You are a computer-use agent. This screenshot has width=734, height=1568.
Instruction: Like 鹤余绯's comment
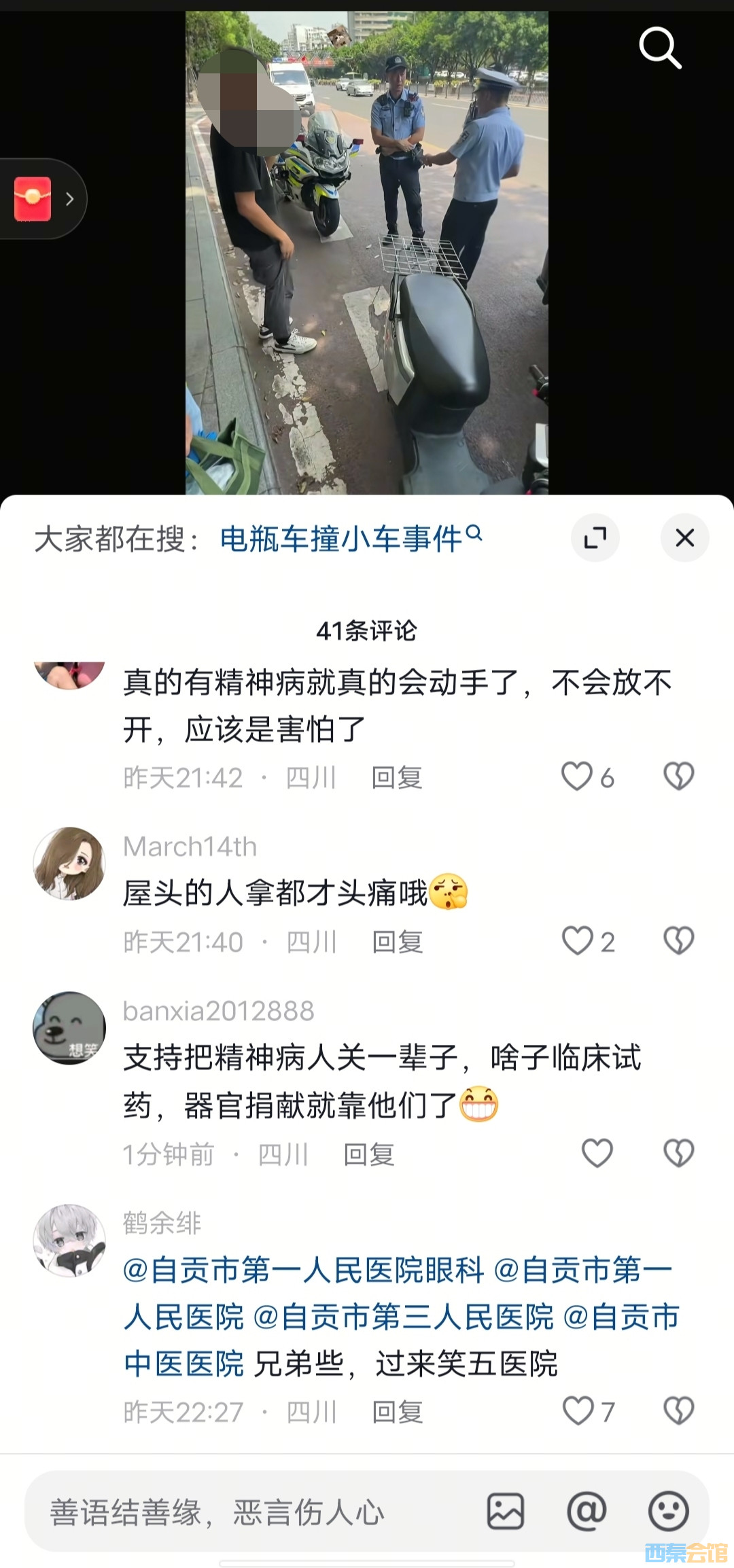click(578, 1411)
